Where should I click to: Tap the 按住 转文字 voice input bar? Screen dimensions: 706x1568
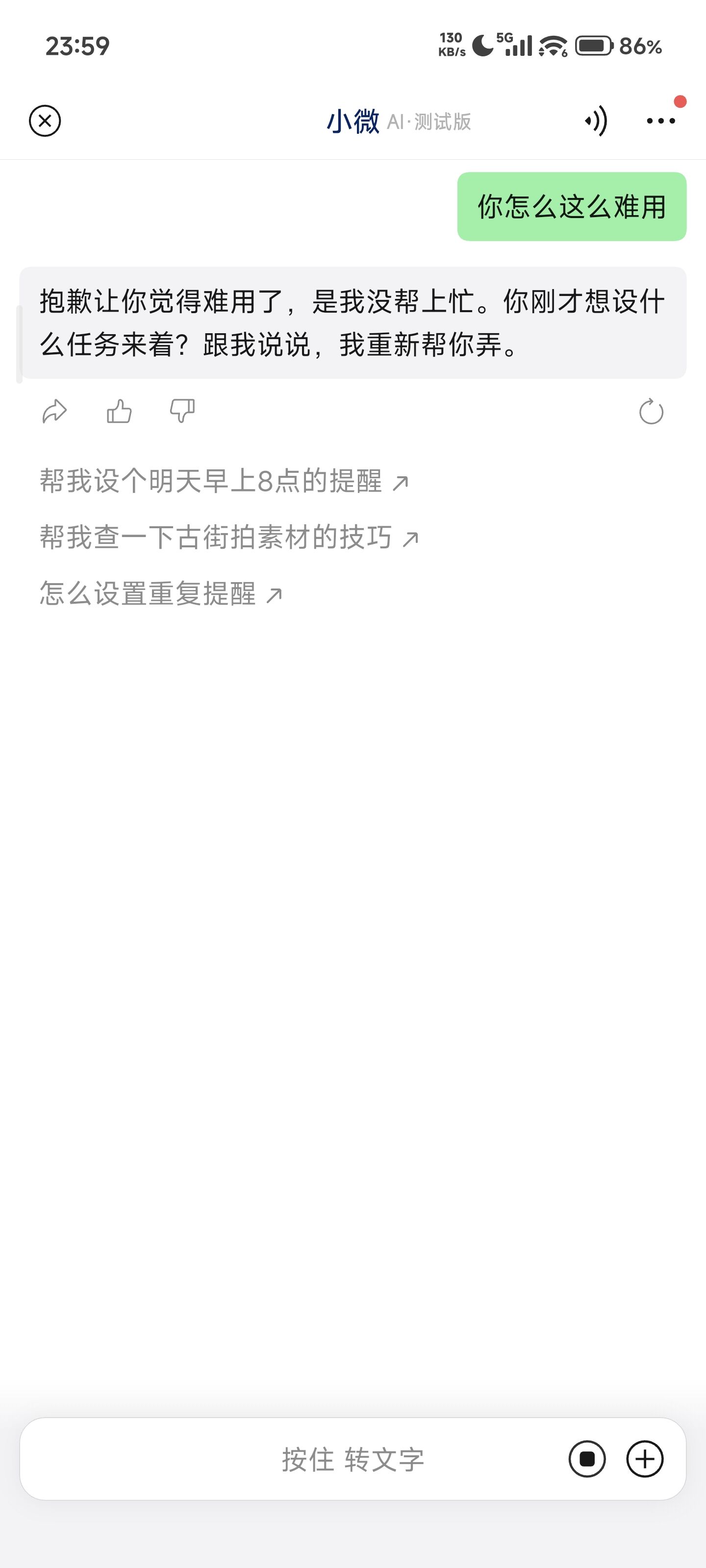click(353, 1459)
